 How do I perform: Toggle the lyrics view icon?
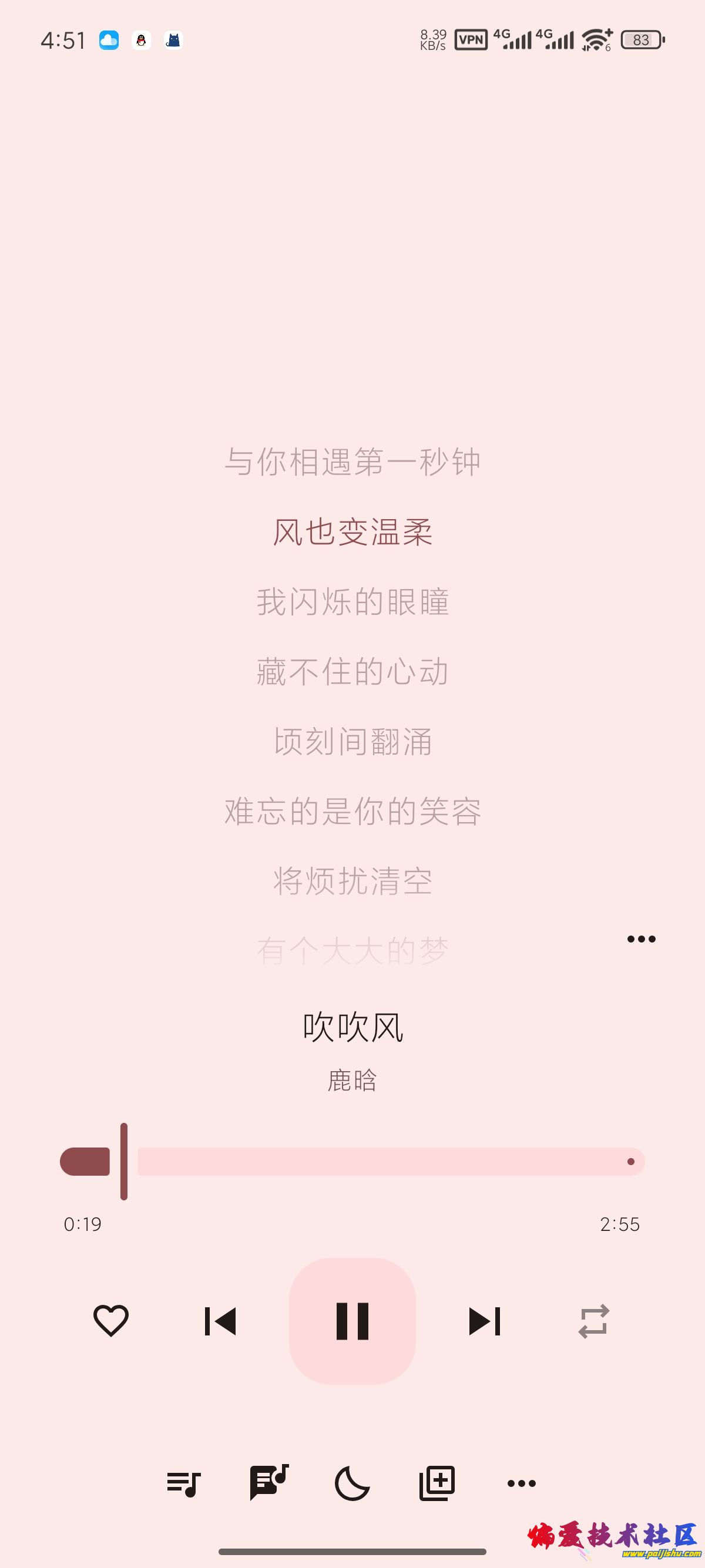pyautogui.click(x=268, y=1483)
